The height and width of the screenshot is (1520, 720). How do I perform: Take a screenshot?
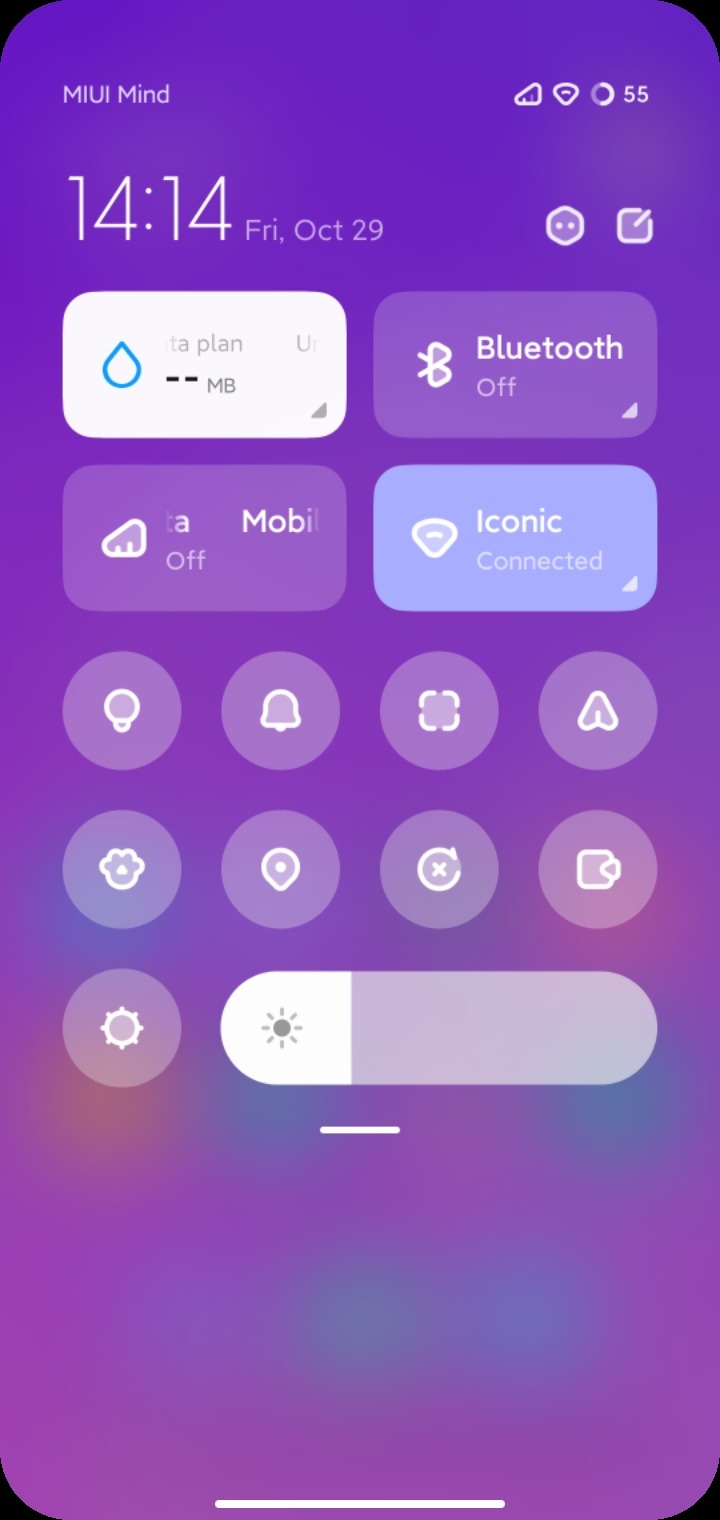tap(439, 711)
